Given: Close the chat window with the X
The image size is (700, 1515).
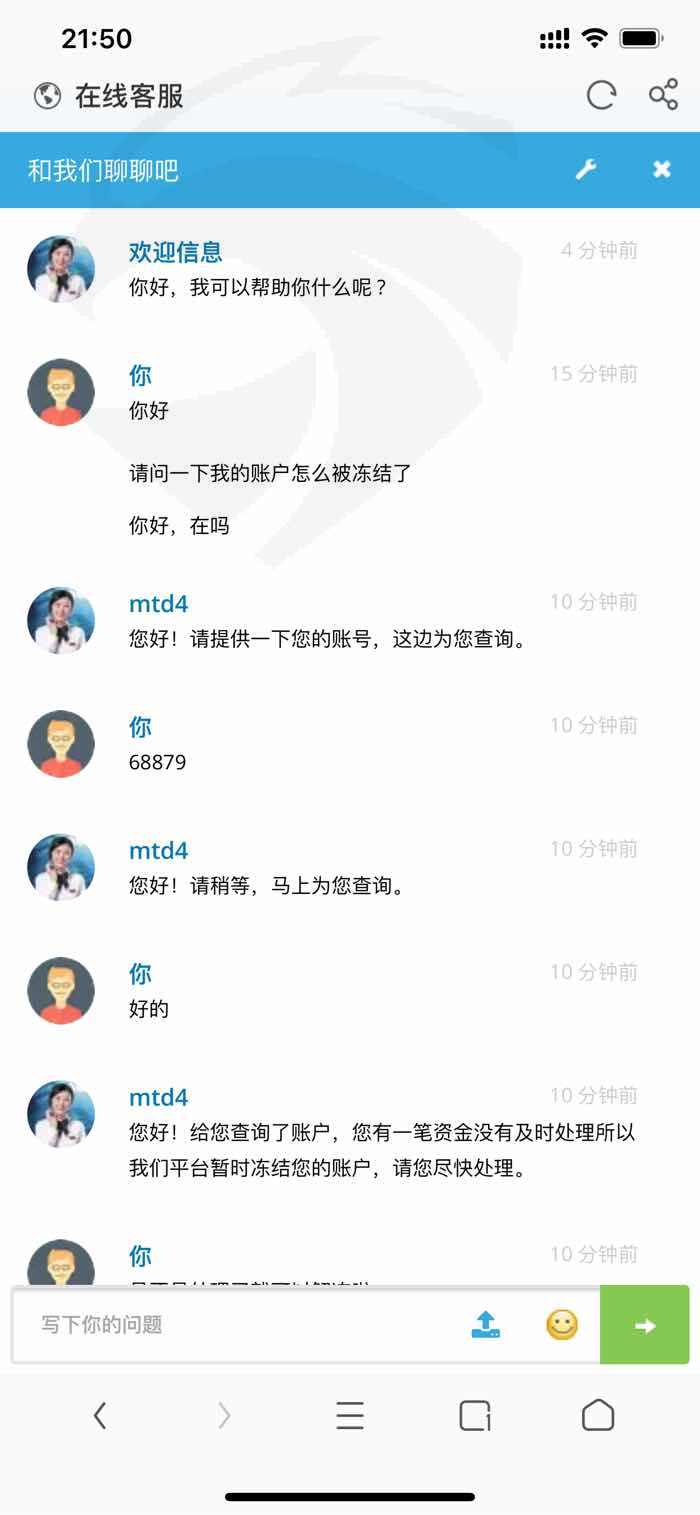Looking at the screenshot, I should coord(662,170).
